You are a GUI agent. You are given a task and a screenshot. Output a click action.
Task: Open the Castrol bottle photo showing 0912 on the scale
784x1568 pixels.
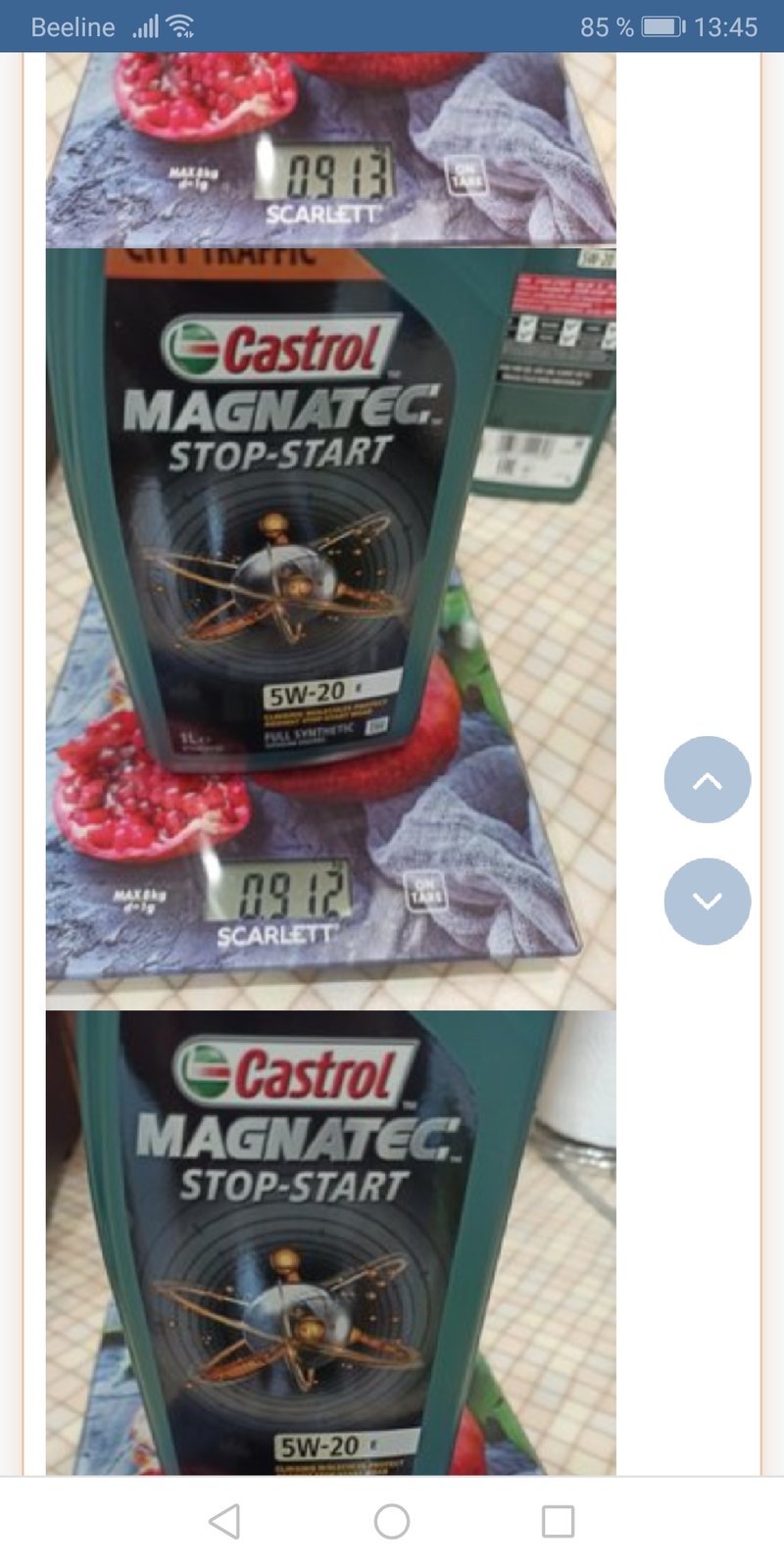tap(331, 628)
